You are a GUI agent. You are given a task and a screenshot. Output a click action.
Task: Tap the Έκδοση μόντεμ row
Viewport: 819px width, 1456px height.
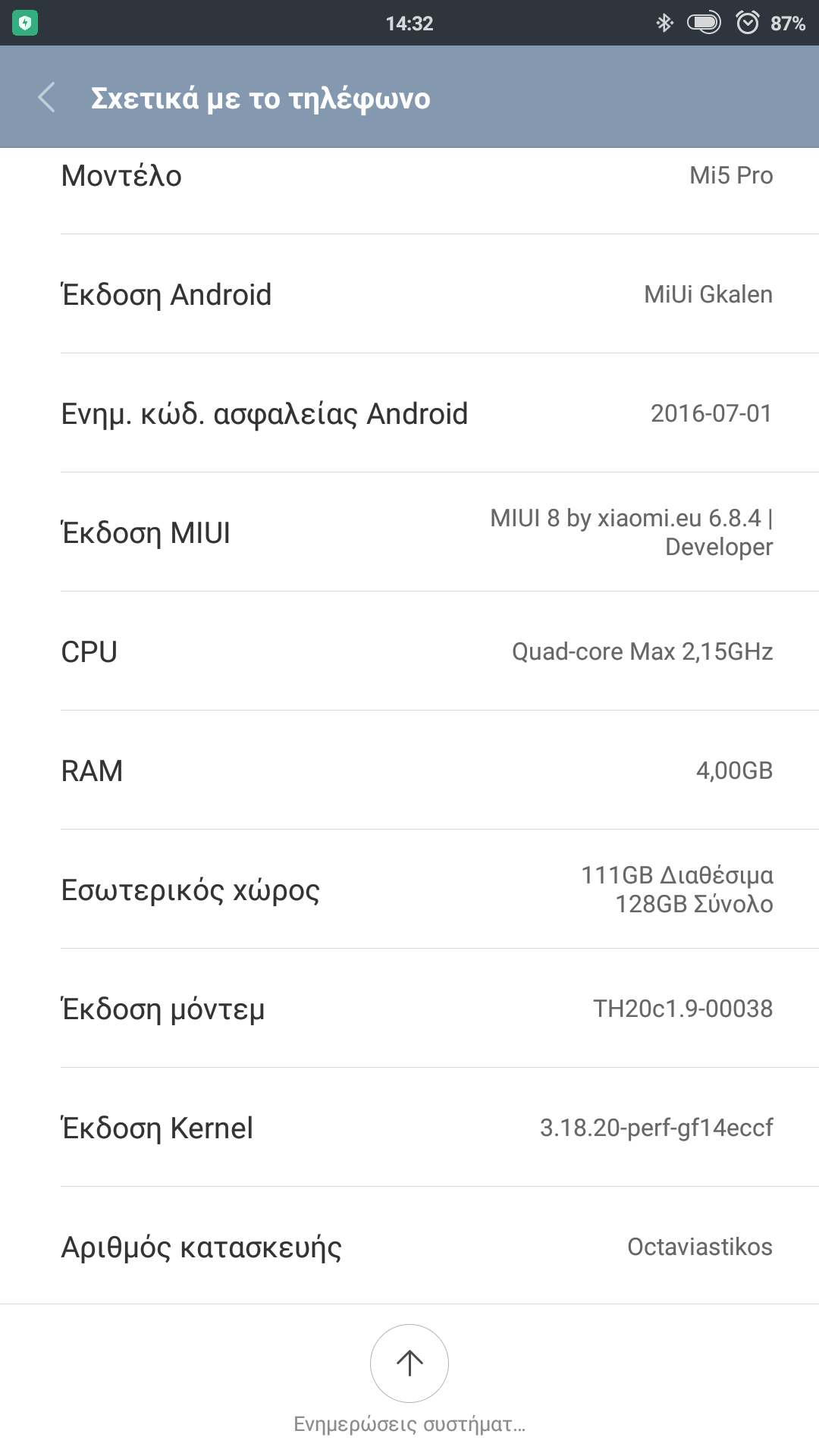click(409, 1009)
